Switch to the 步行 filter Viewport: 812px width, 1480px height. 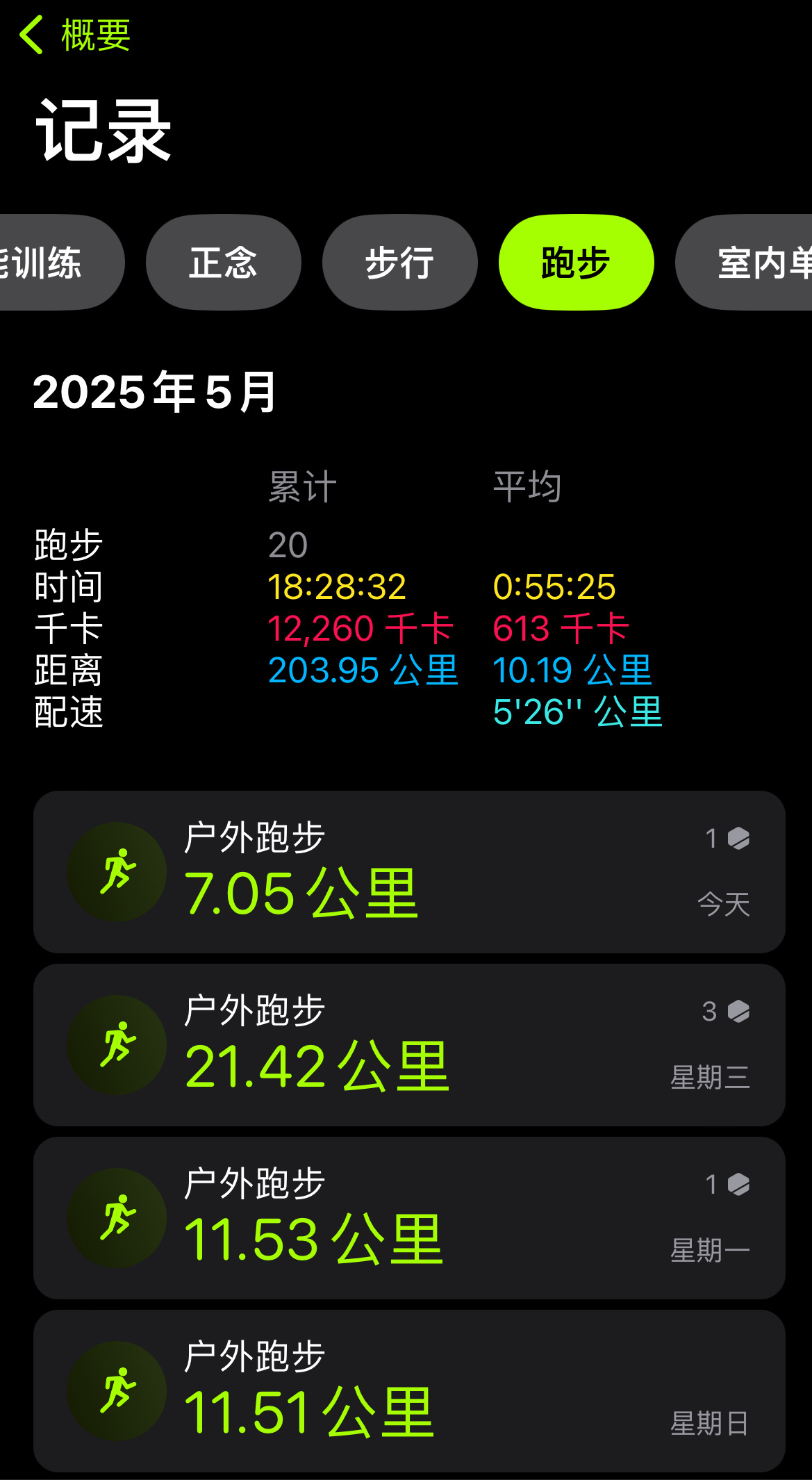pos(400,263)
